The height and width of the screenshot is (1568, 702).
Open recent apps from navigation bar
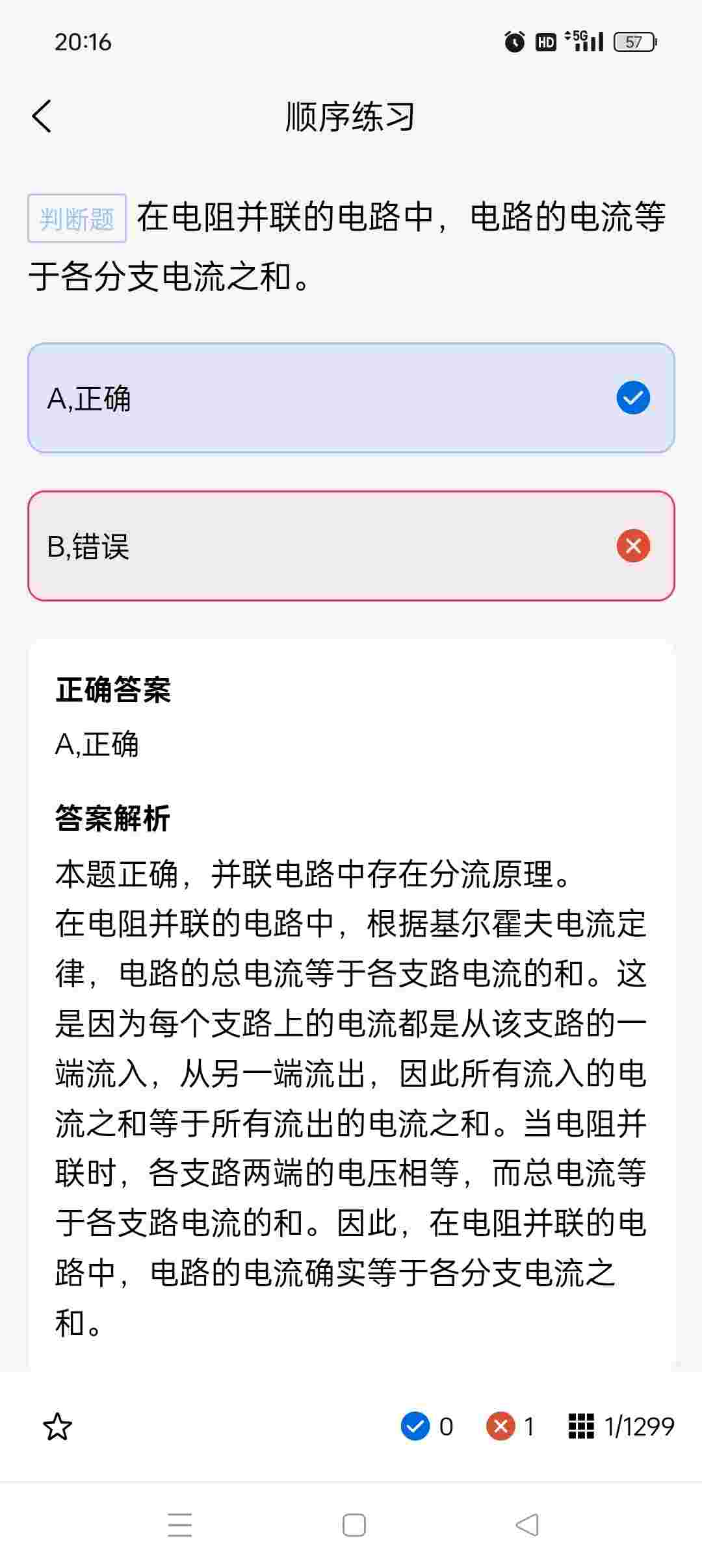click(179, 1525)
